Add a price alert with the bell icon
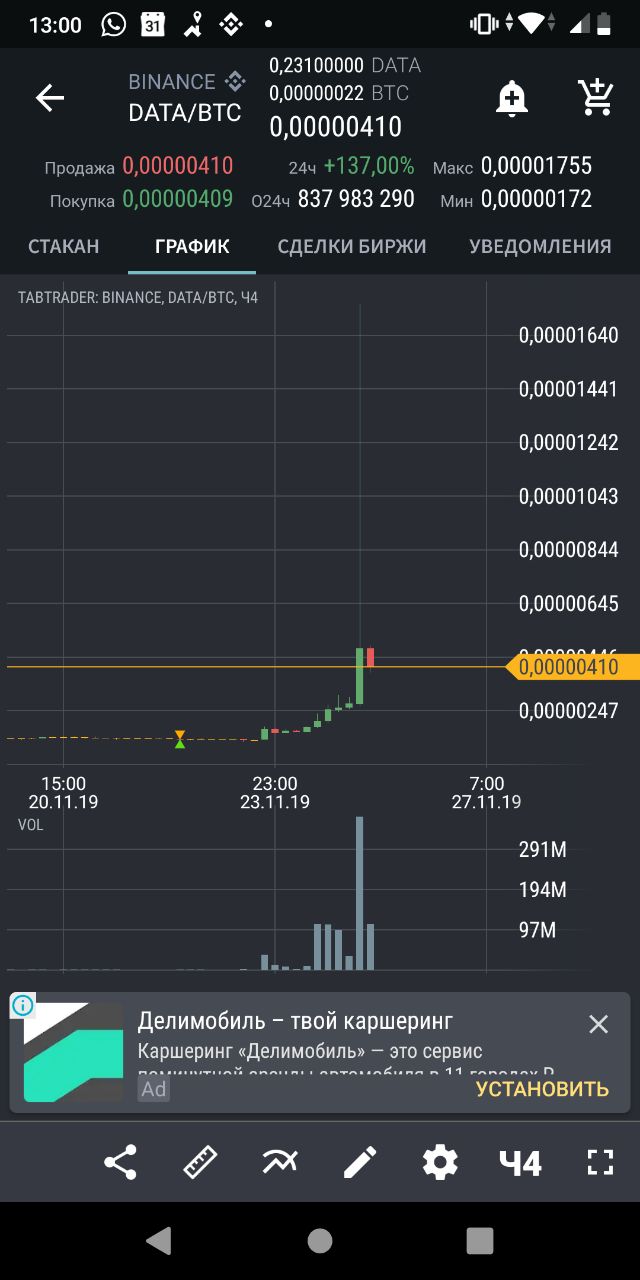 pos(511,97)
